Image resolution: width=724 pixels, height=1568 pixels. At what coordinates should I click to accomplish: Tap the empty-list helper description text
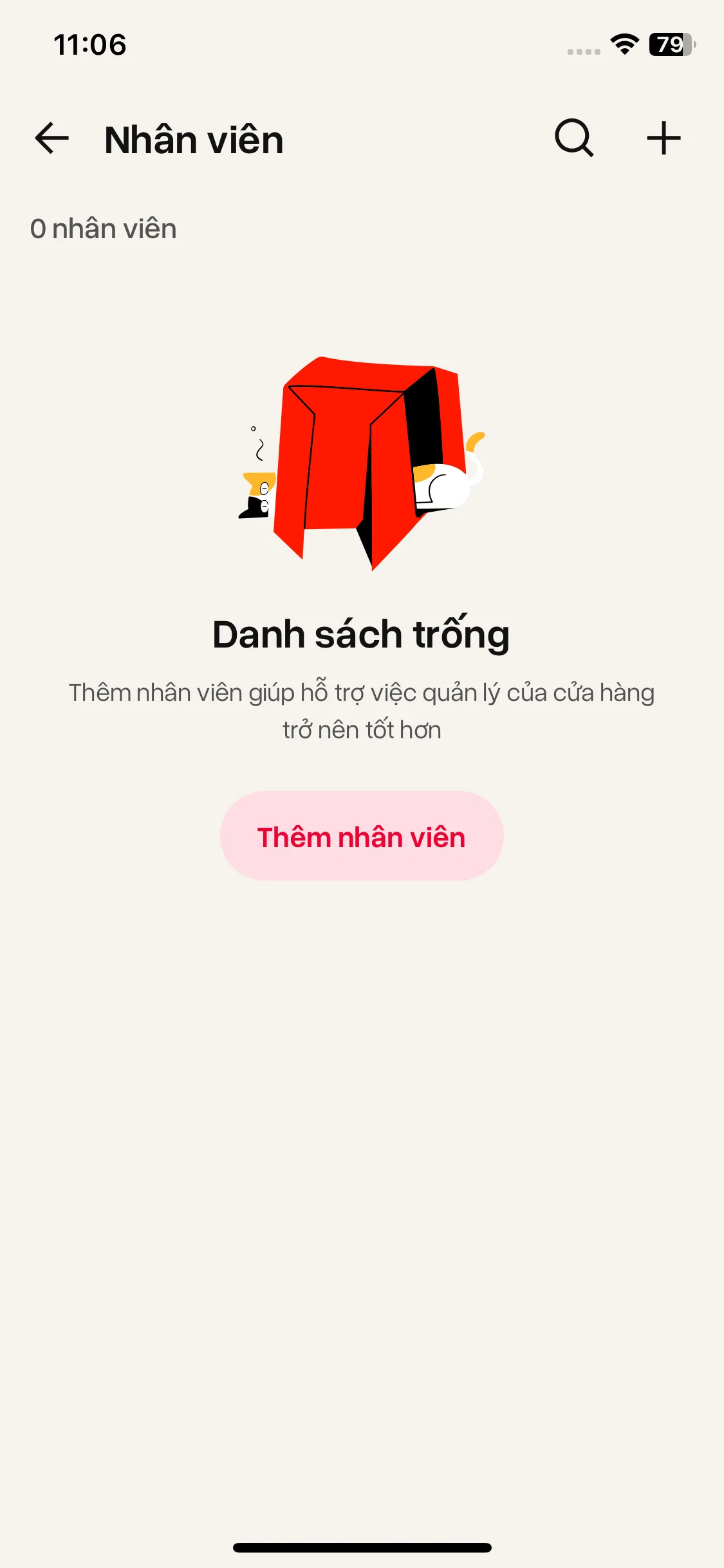(x=362, y=711)
